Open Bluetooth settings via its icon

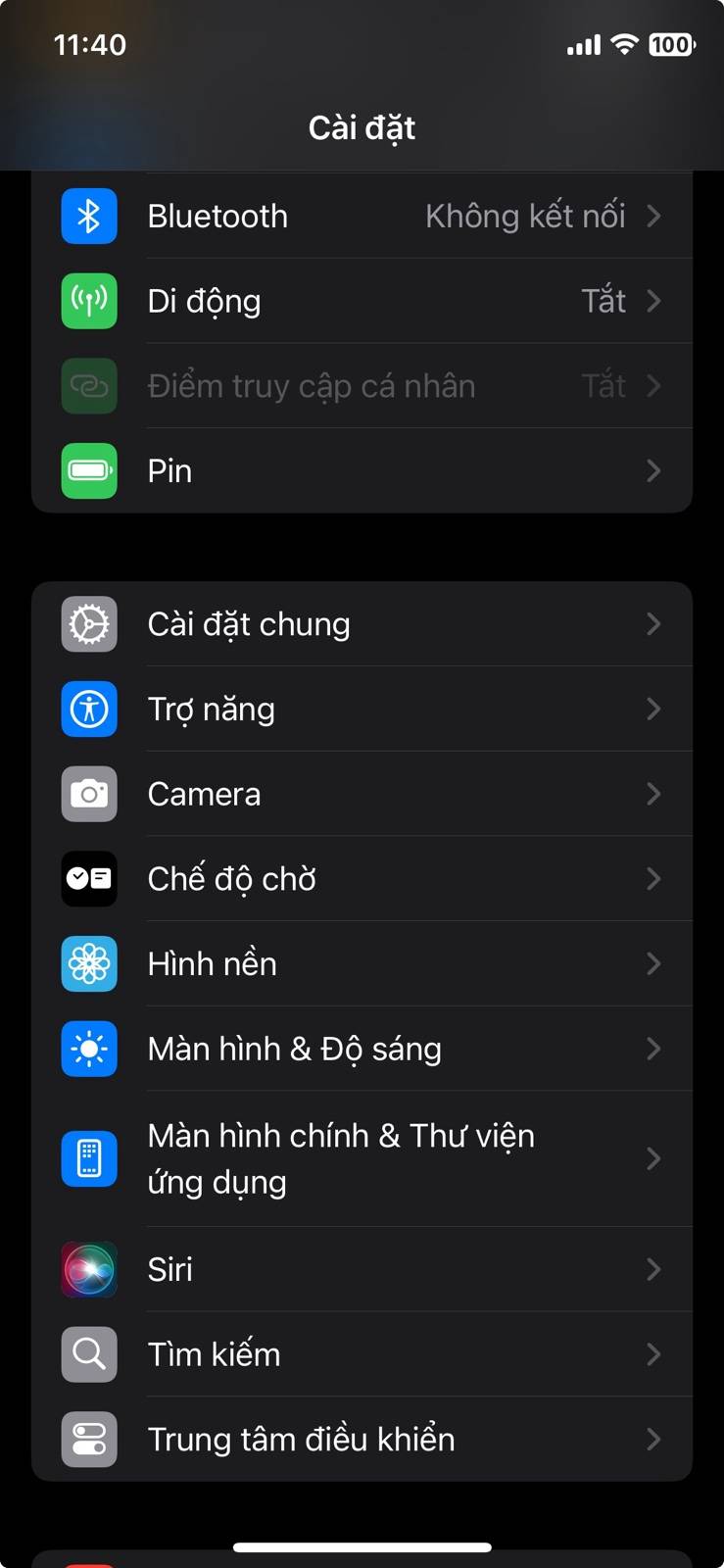pos(89,216)
